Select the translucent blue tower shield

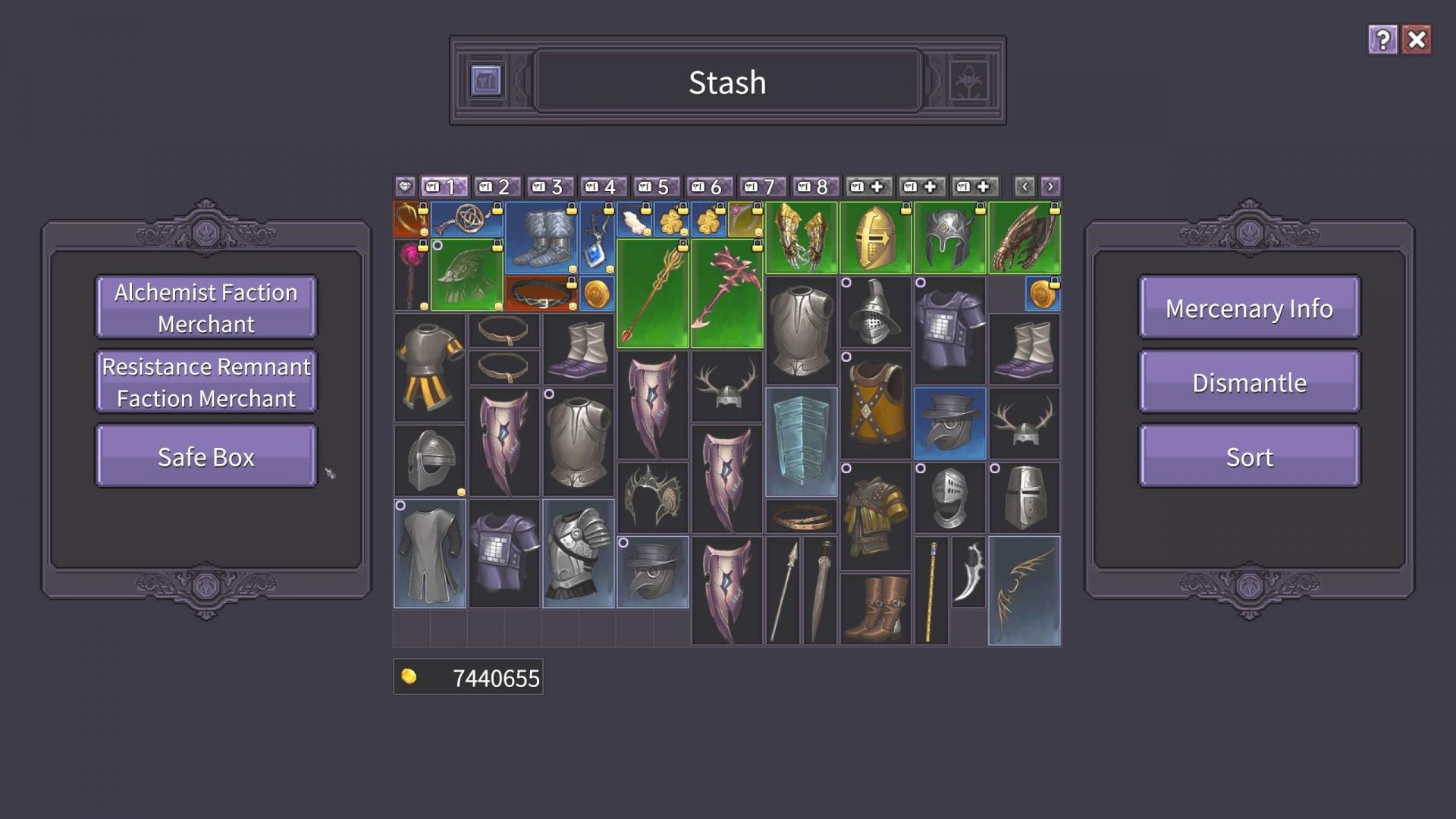coord(801,441)
